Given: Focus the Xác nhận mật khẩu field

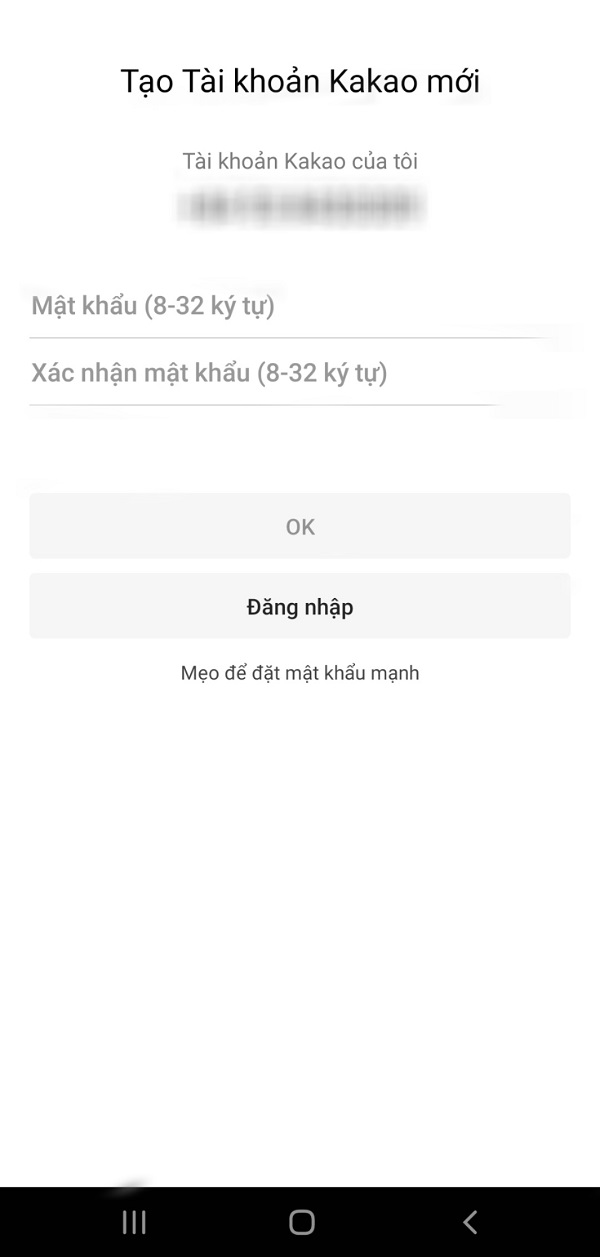Looking at the screenshot, I should point(290,373).
